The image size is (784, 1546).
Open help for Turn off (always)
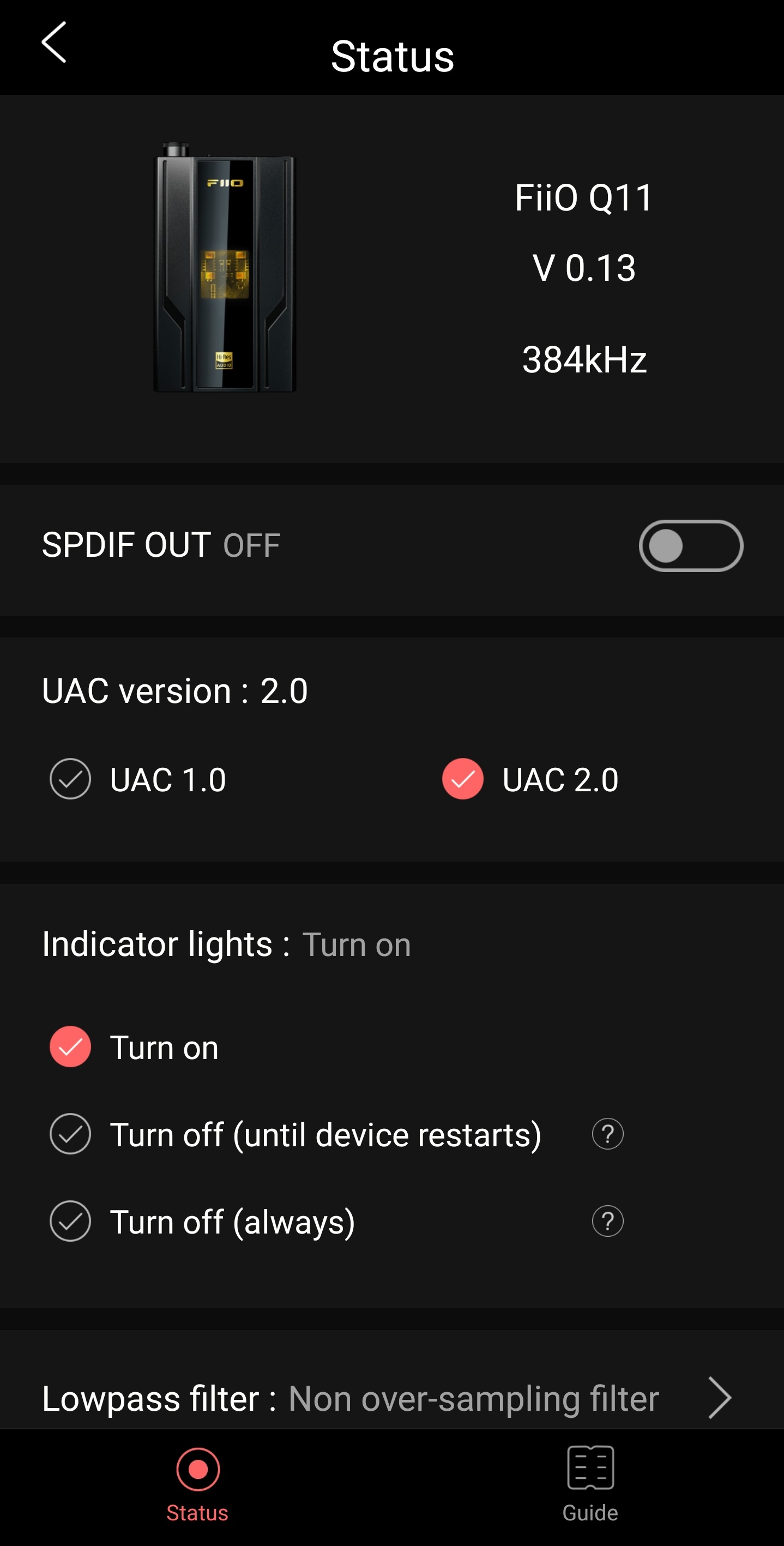pos(607,1221)
